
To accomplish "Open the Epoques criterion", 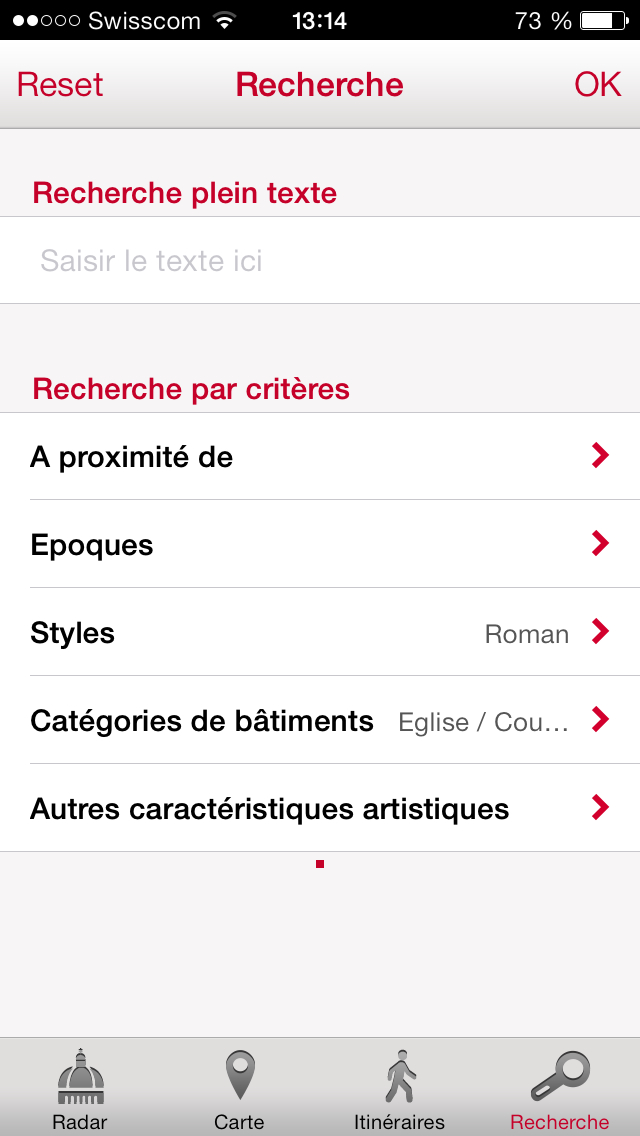I will [320, 545].
